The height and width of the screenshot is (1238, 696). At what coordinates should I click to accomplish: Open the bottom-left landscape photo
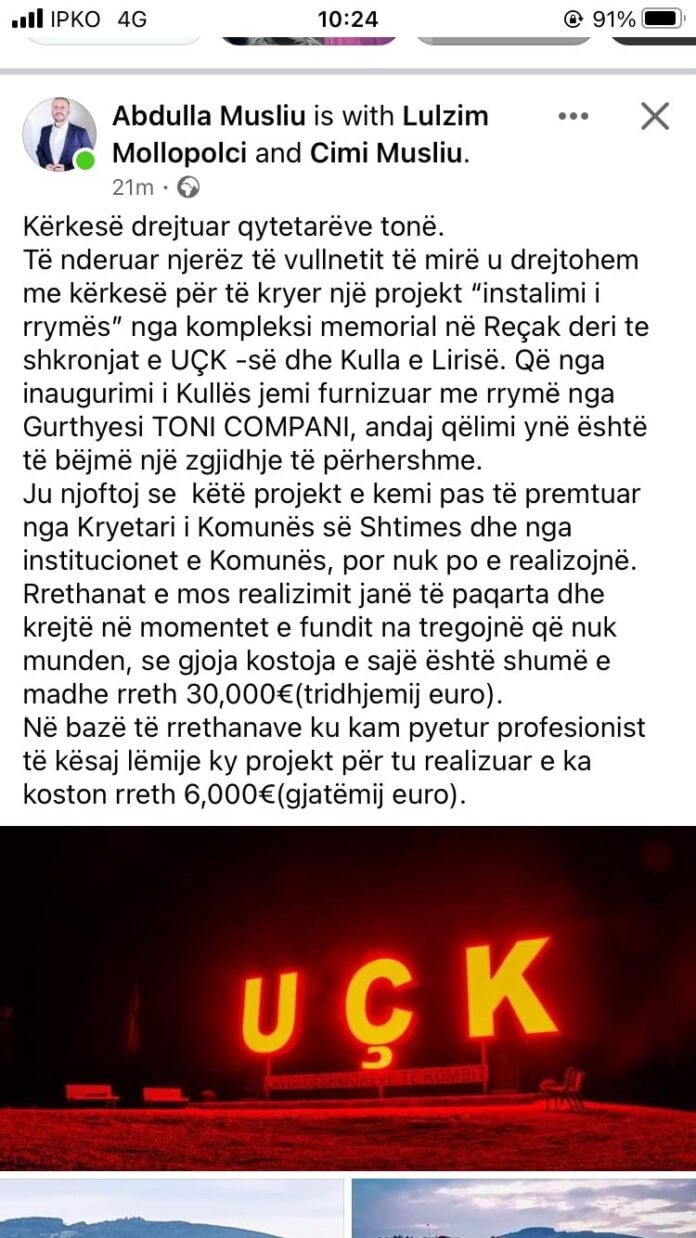tap(172, 1208)
